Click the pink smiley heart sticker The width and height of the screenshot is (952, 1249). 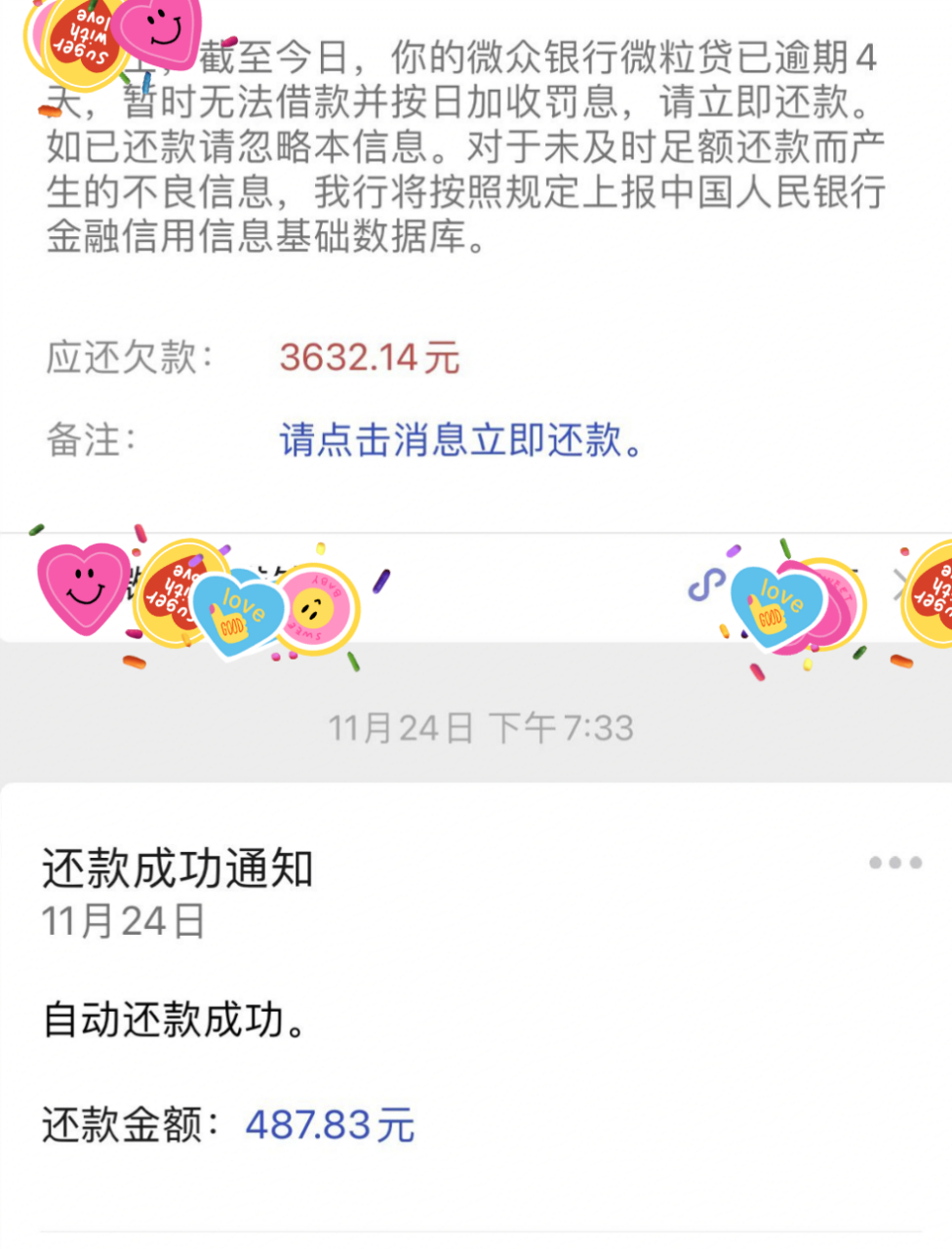pos(81,588)
